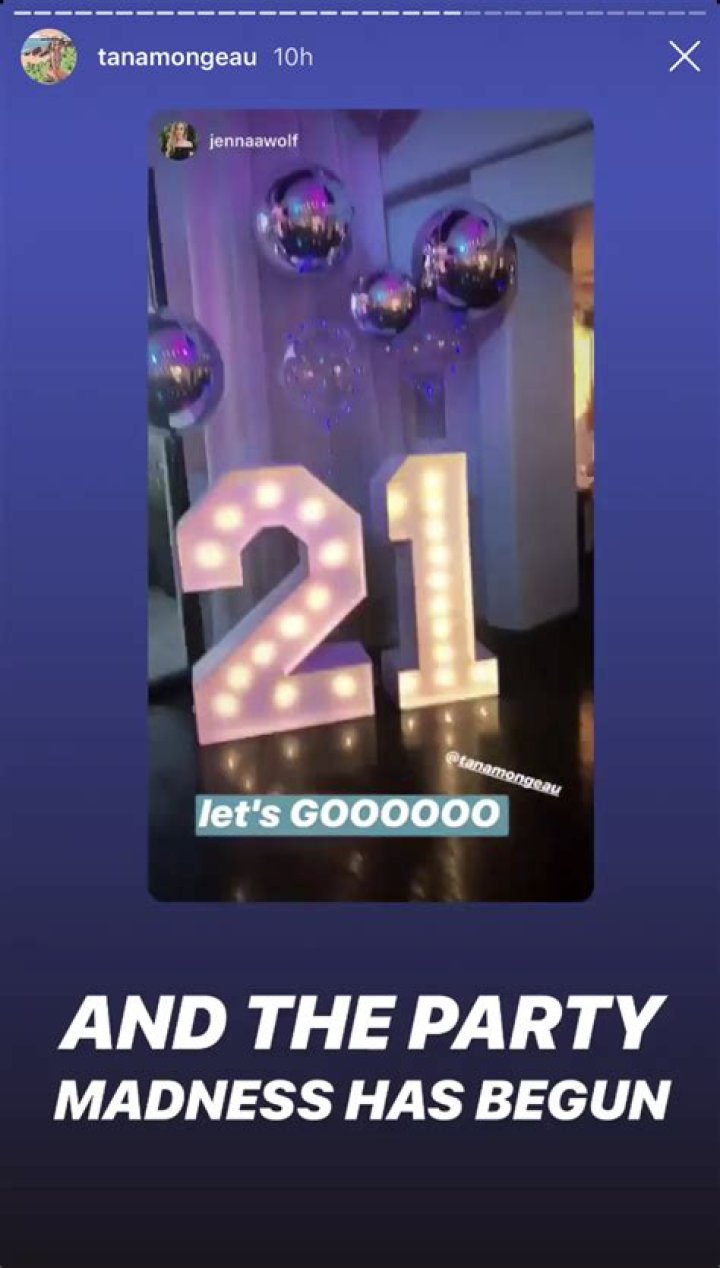Open tanamongeau's profile picture

[x=49, y=57]
